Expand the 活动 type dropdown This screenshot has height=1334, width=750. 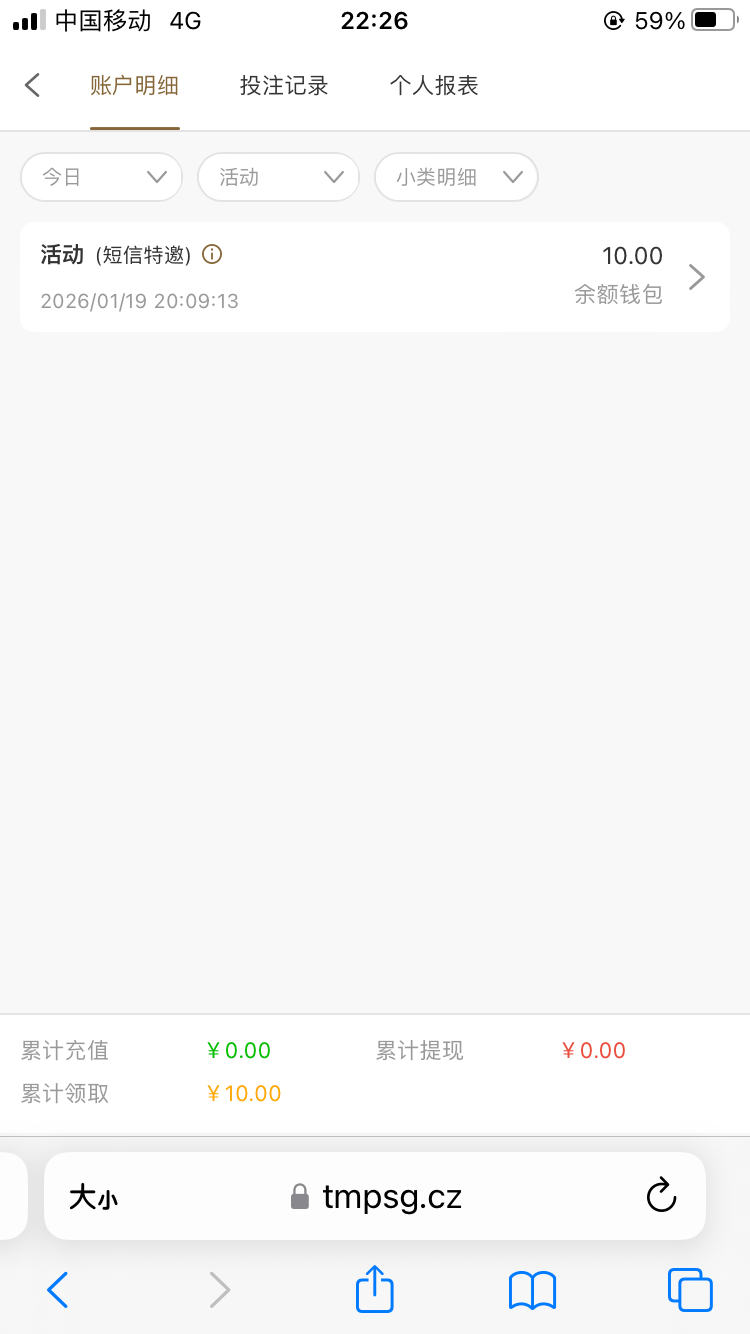pos(278,177)
